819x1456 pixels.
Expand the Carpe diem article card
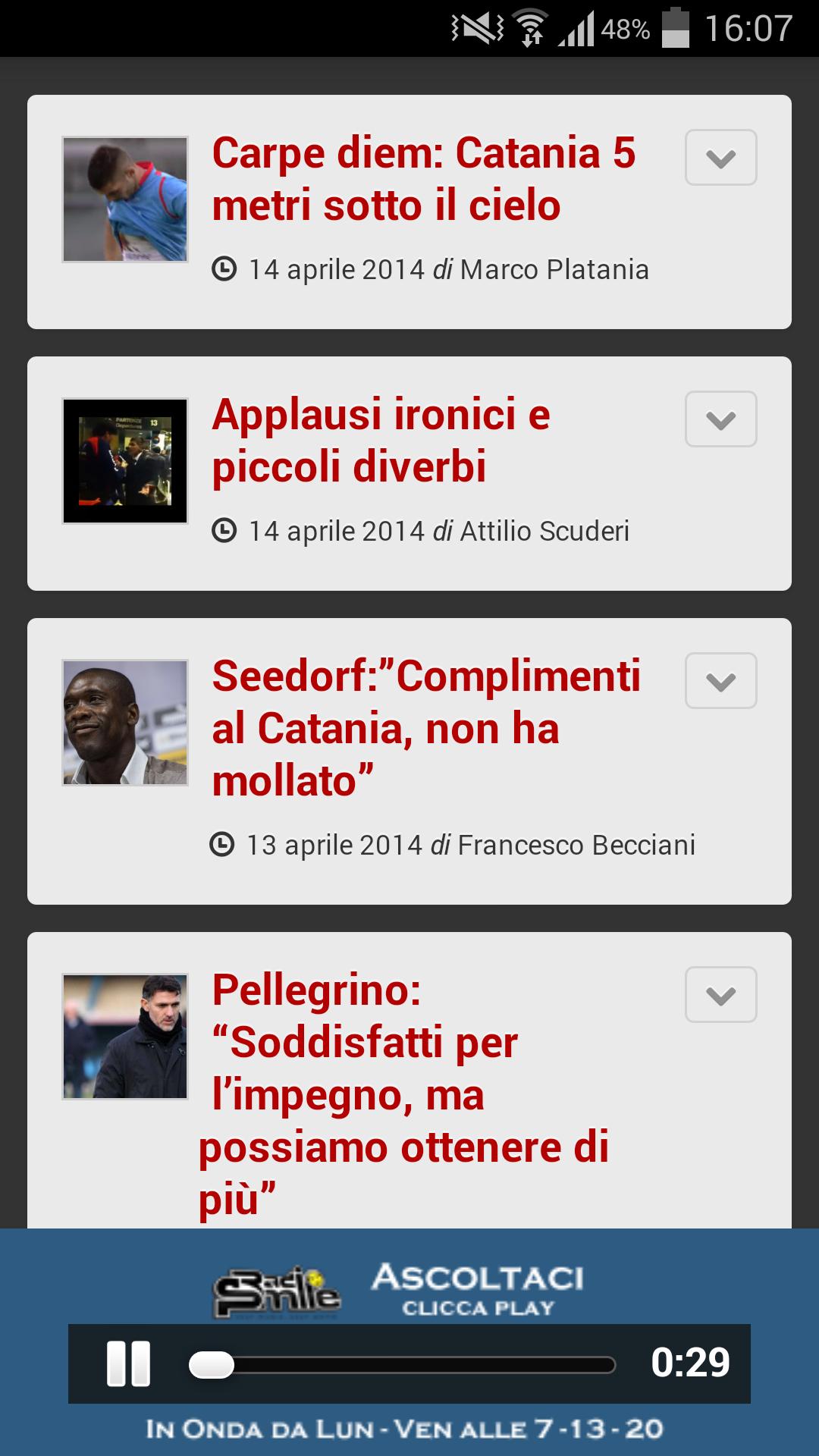[x=721, y=155]
